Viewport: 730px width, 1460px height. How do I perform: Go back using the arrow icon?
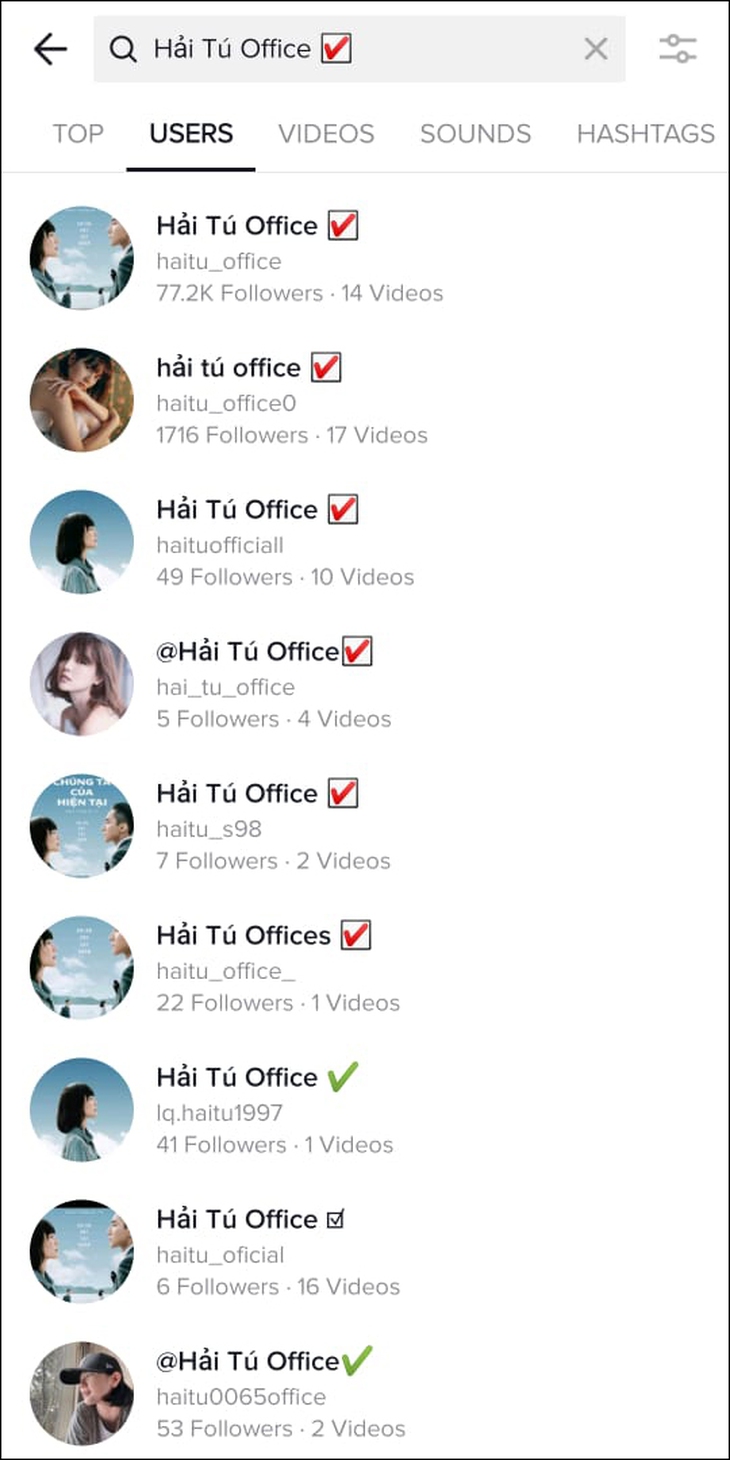(49, 48)
